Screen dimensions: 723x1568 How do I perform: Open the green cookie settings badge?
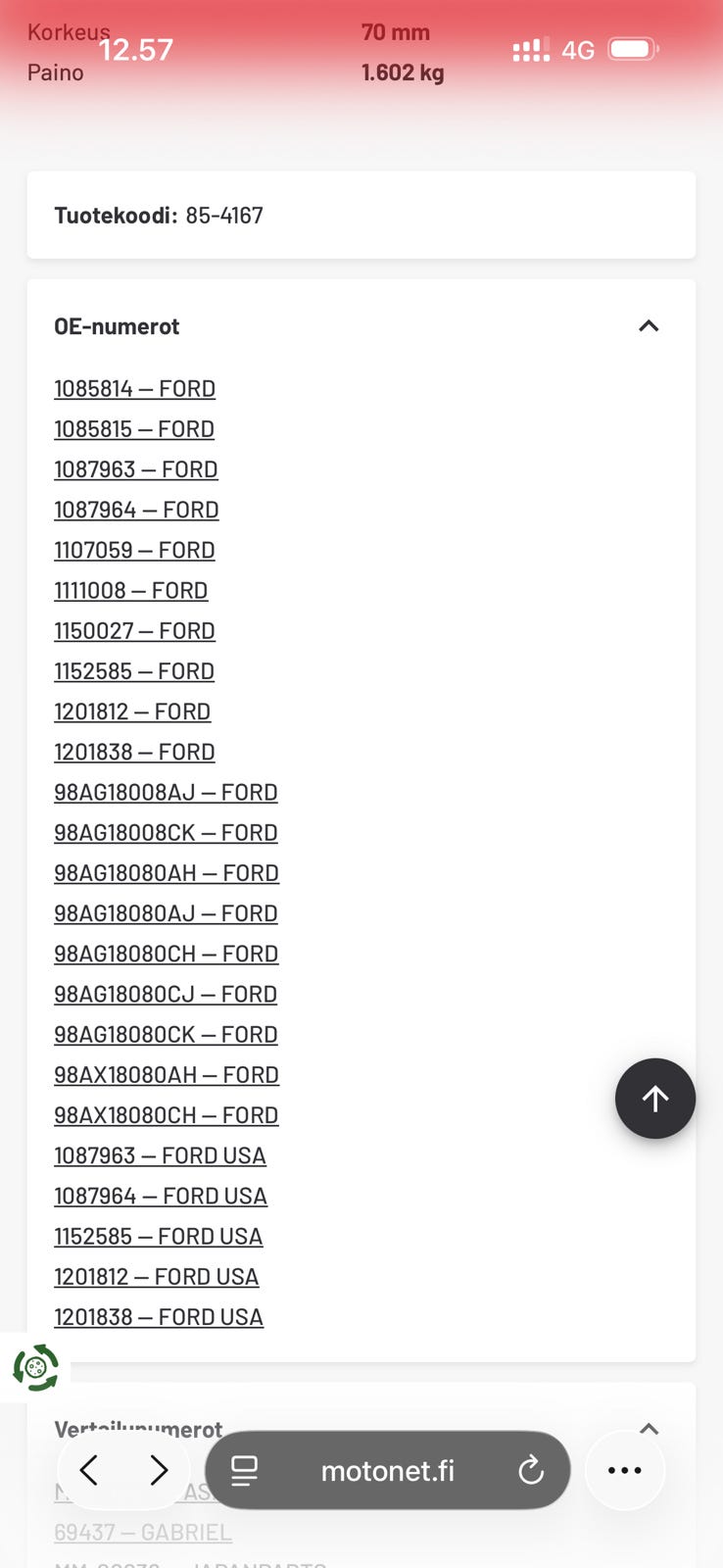[35, 1367]
